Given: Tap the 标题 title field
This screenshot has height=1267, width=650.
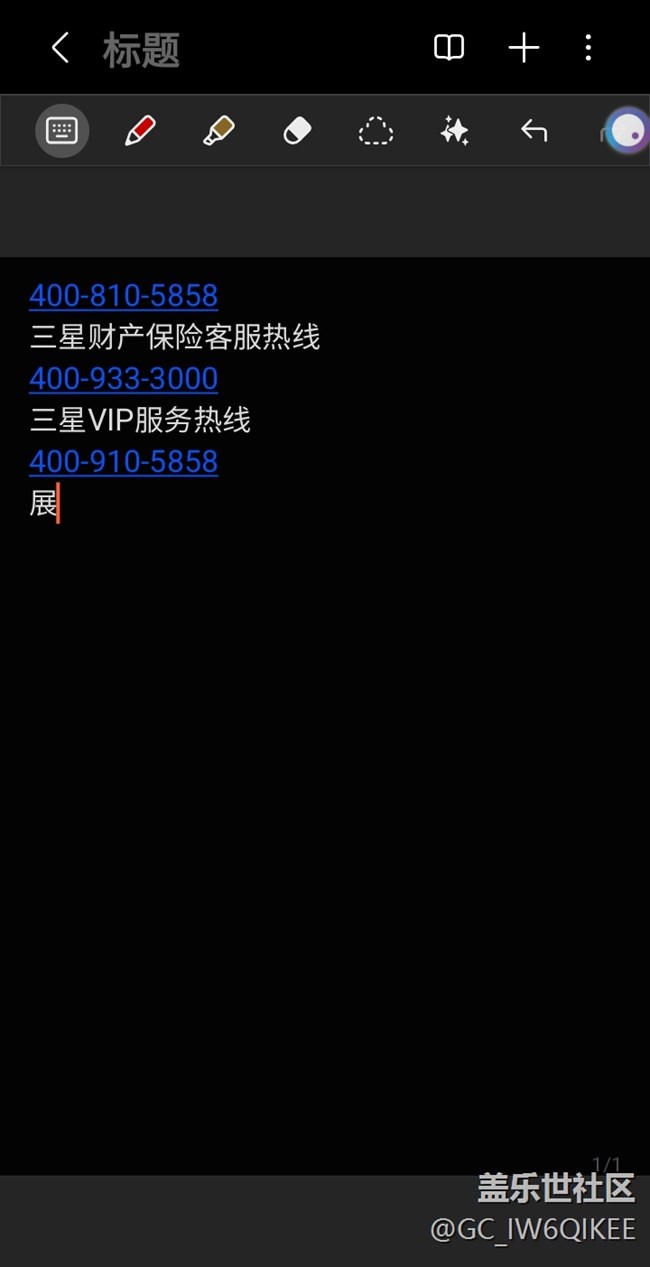Looking at the screenshot, I should click(141, 49).
